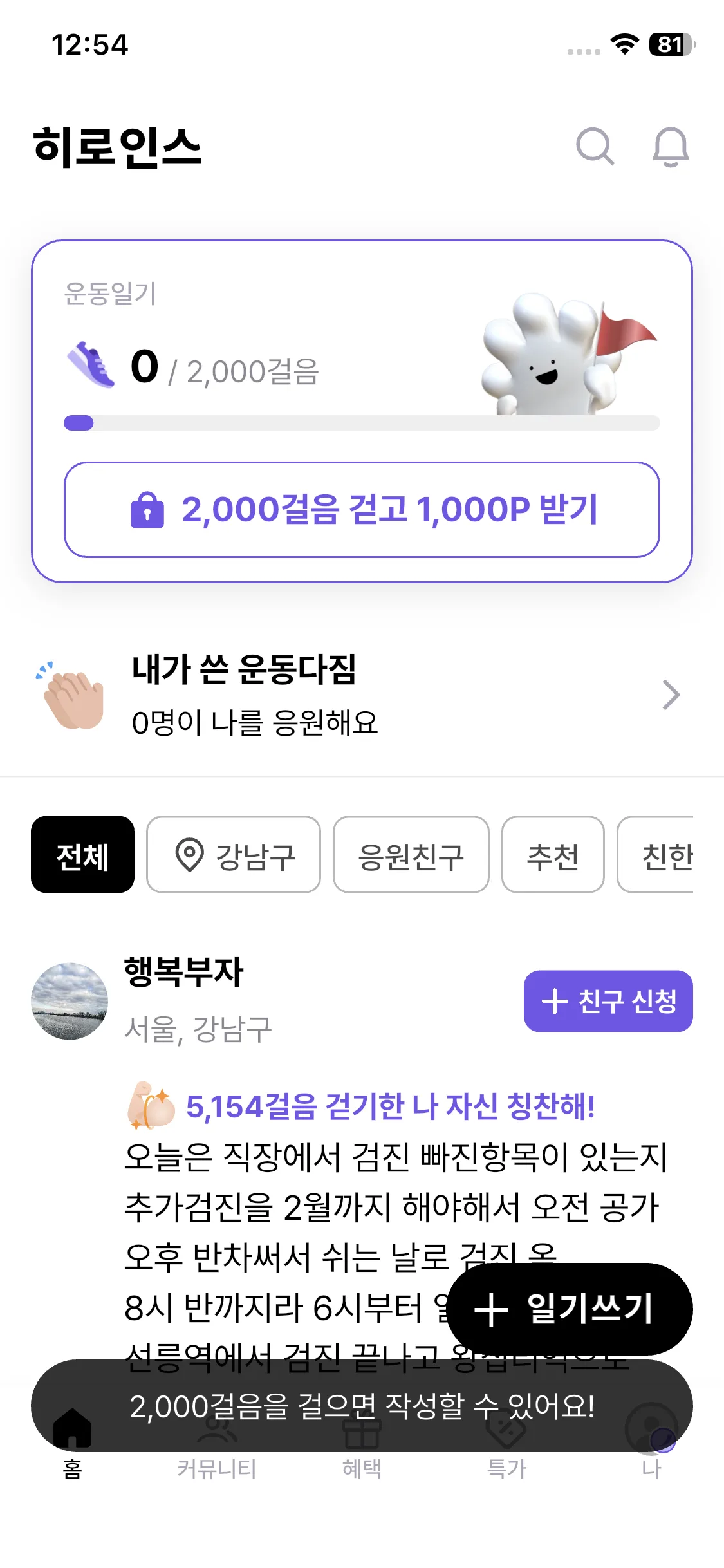Go to the 홈 tab
The height and width of the screenshot is (1568, 724).
point(72,1468)
